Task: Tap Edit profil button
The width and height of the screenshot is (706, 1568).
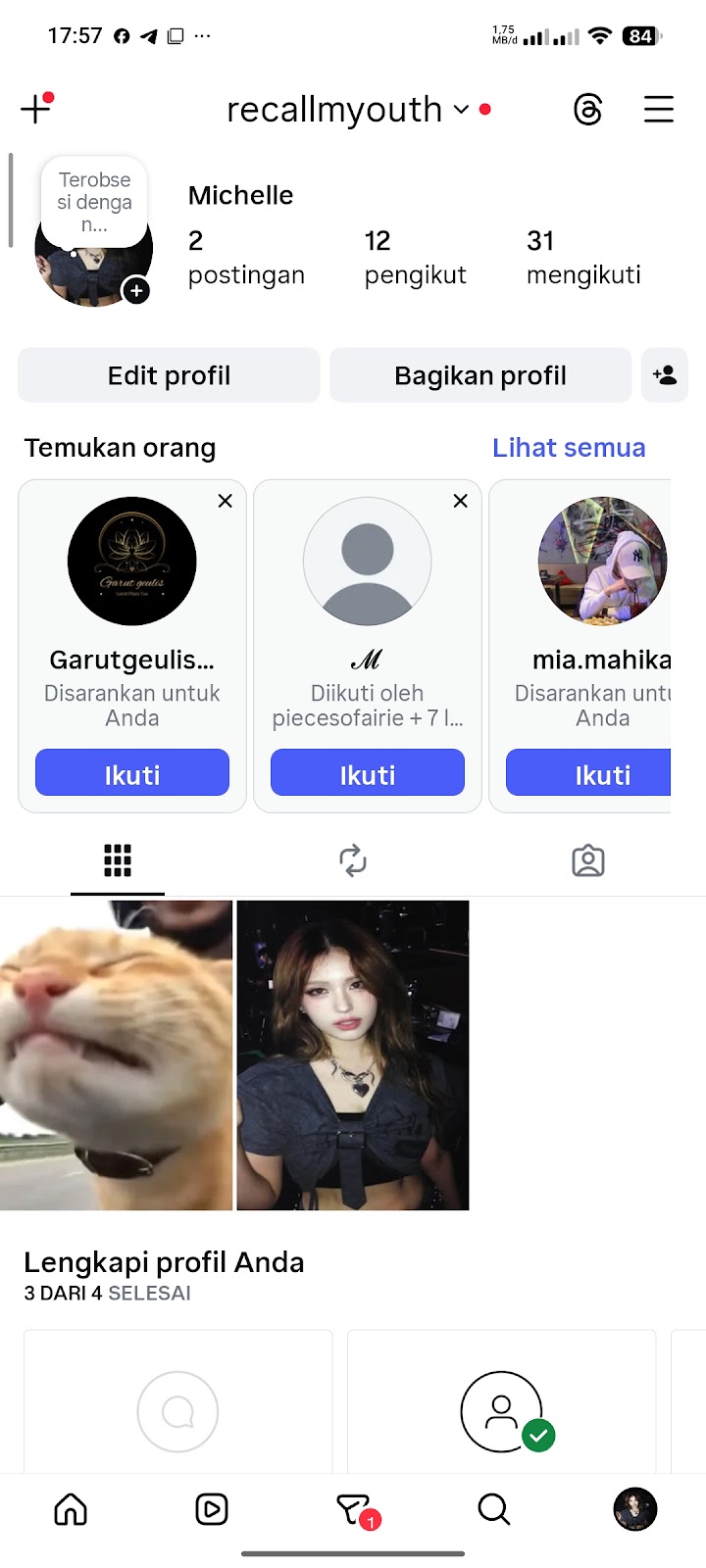Action: [x=169, y=375]
